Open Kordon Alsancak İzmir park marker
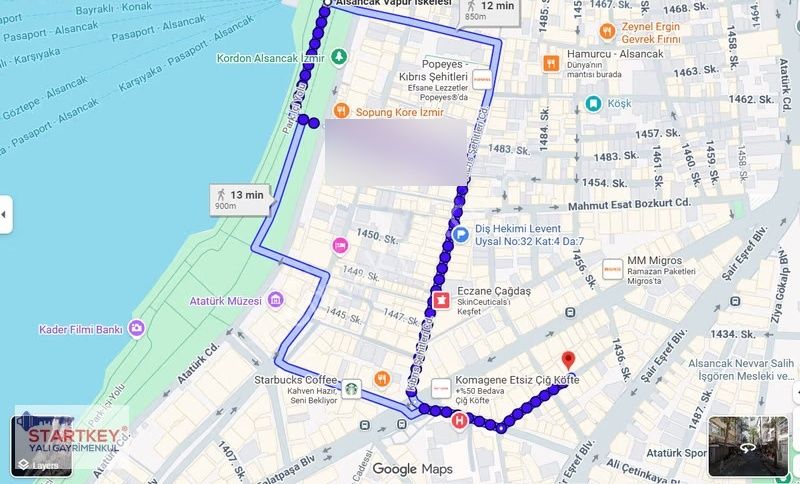This screenshot has height=484, width=800. tap(339, 57)
